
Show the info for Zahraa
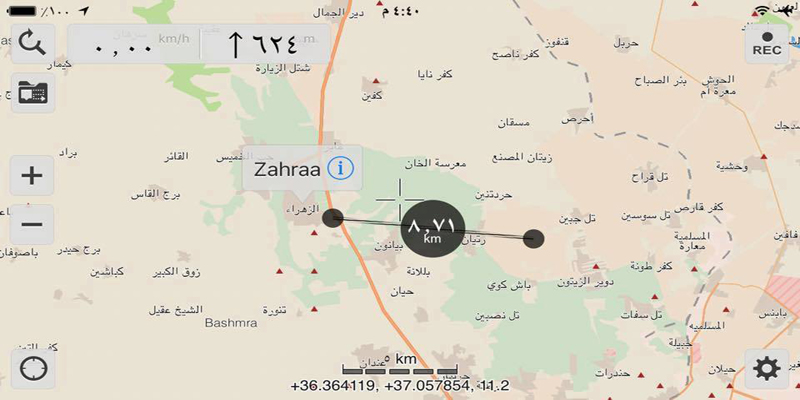(341, 168)
